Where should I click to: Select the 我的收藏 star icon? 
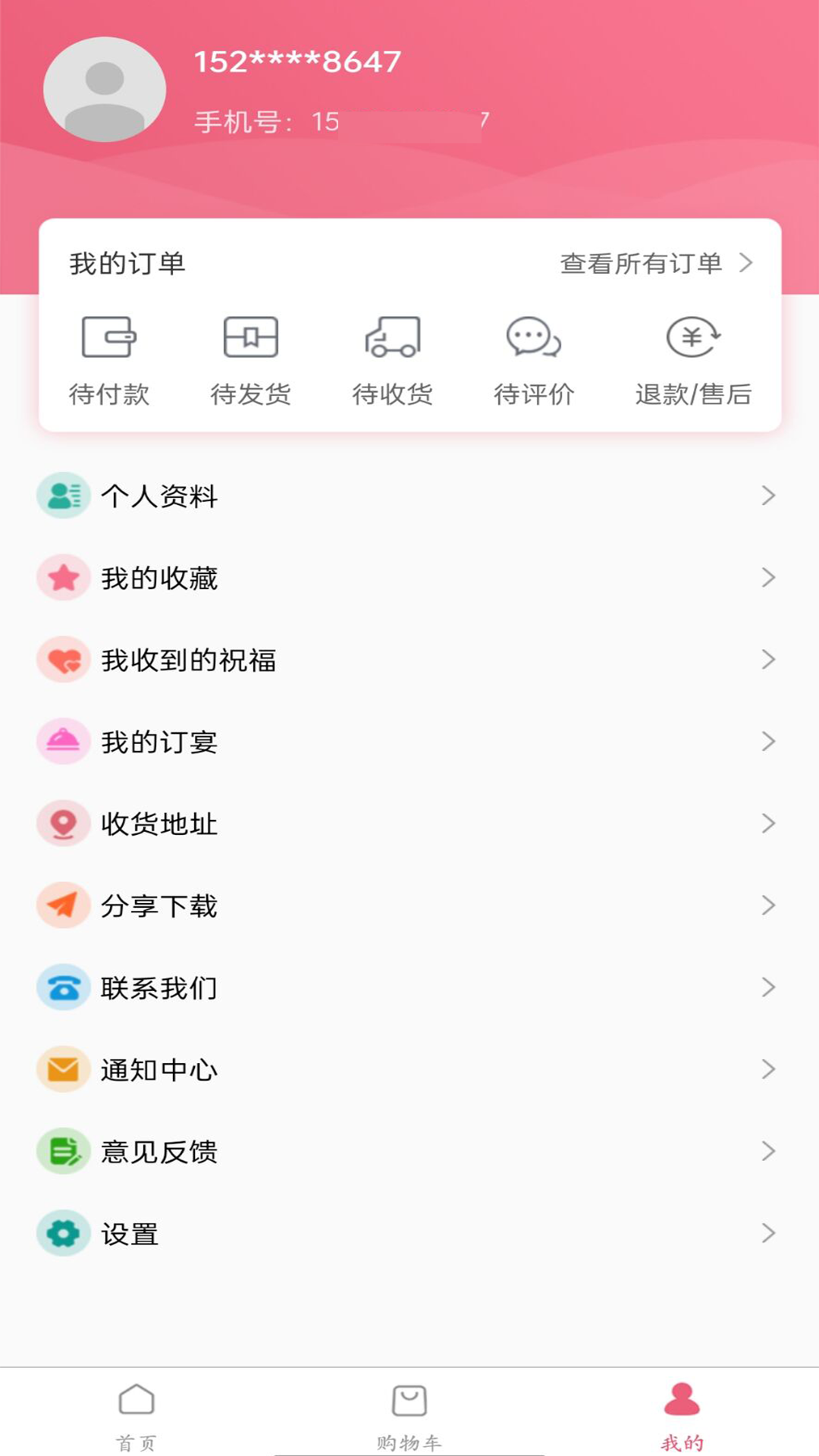pyautogui.click(x=63, y=577)
